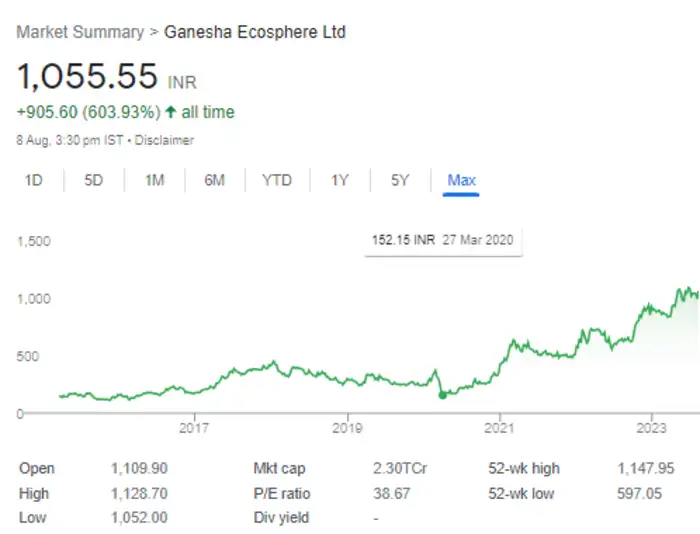View the 1Y price history
Viewport: 700px width, 534px height.
point(340,180)
